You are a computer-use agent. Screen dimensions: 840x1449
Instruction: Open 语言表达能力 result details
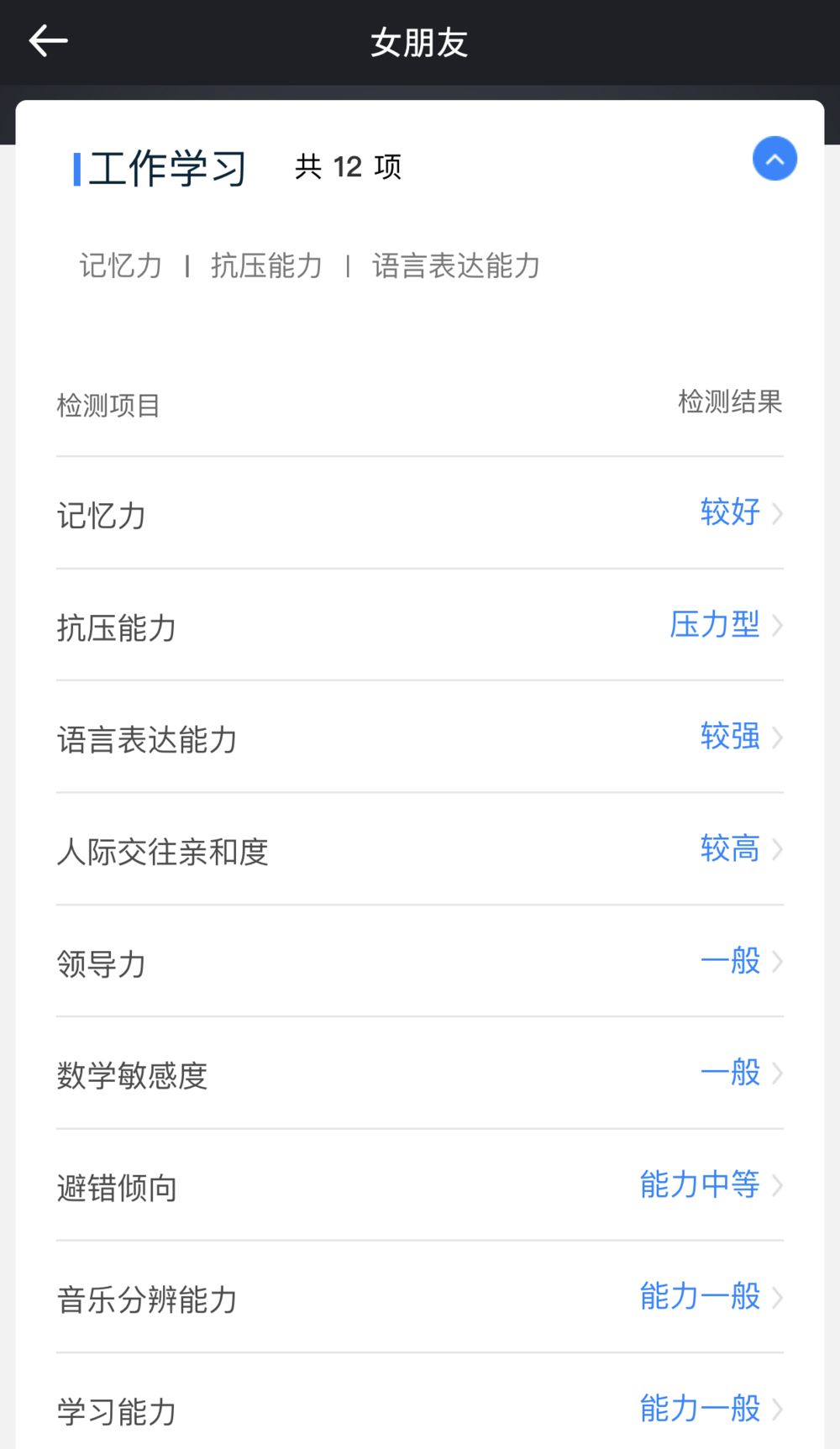pos(420,738)
